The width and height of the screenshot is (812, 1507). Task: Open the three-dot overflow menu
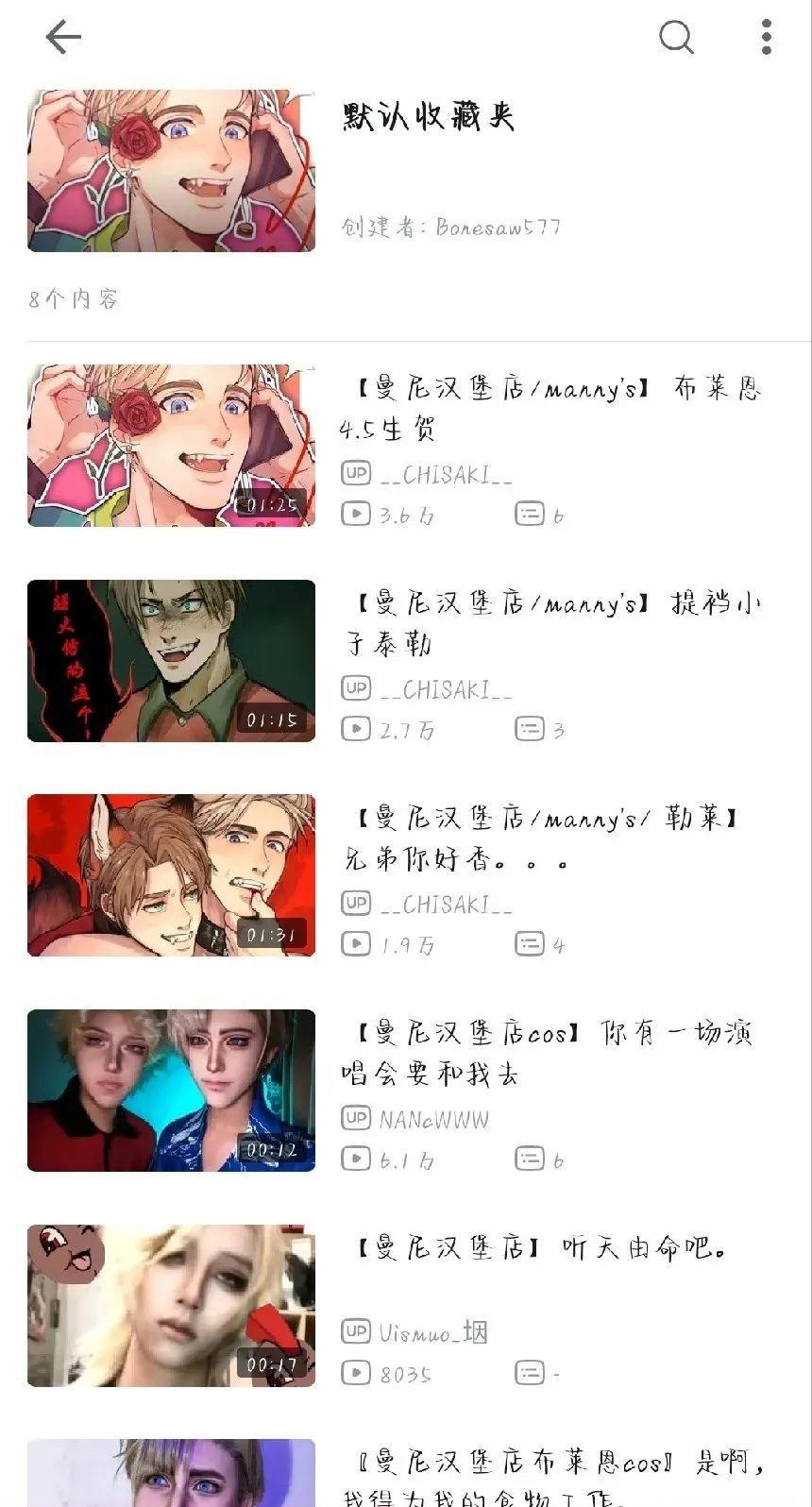pos(767,38)
